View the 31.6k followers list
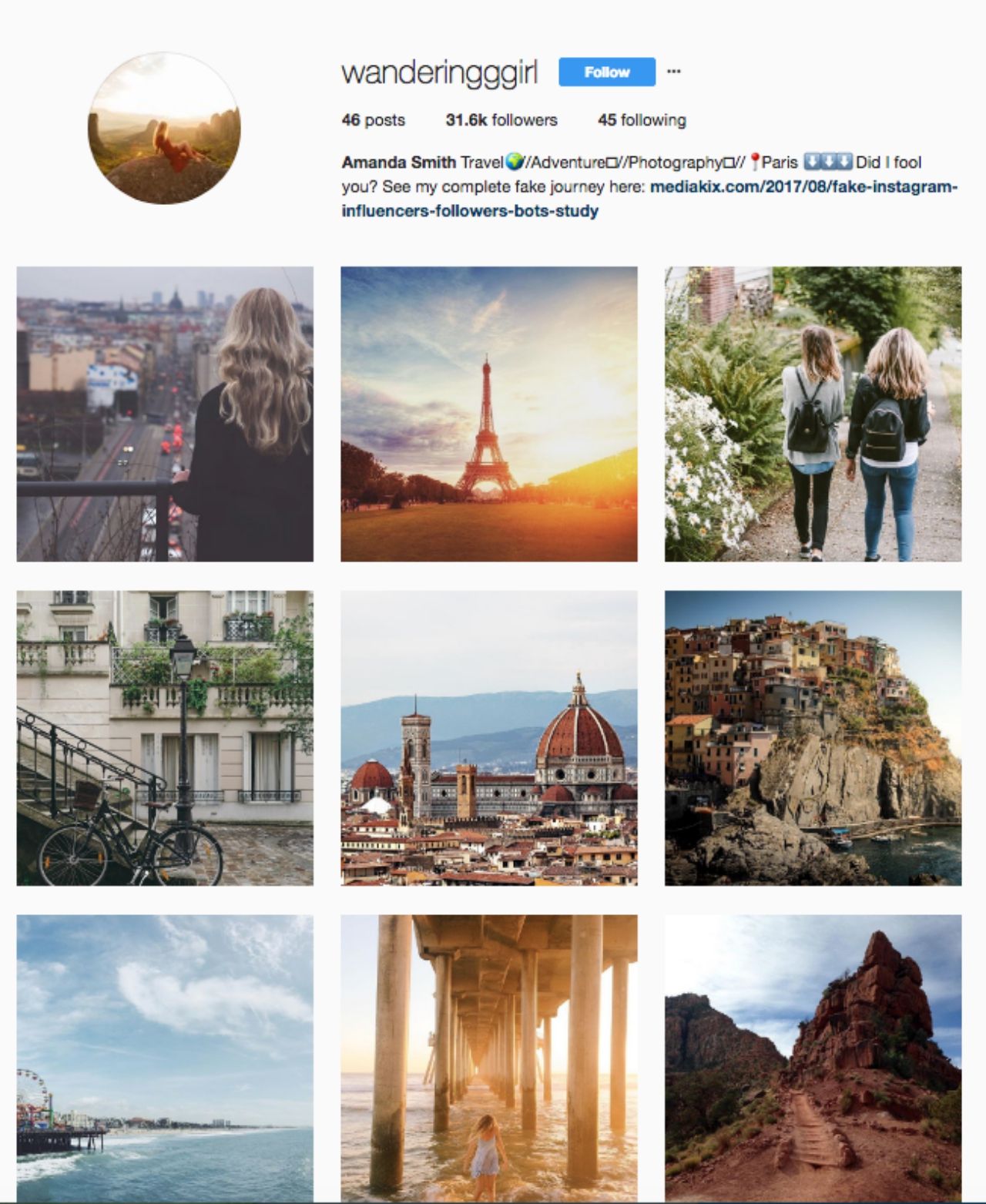 [501, 120]
